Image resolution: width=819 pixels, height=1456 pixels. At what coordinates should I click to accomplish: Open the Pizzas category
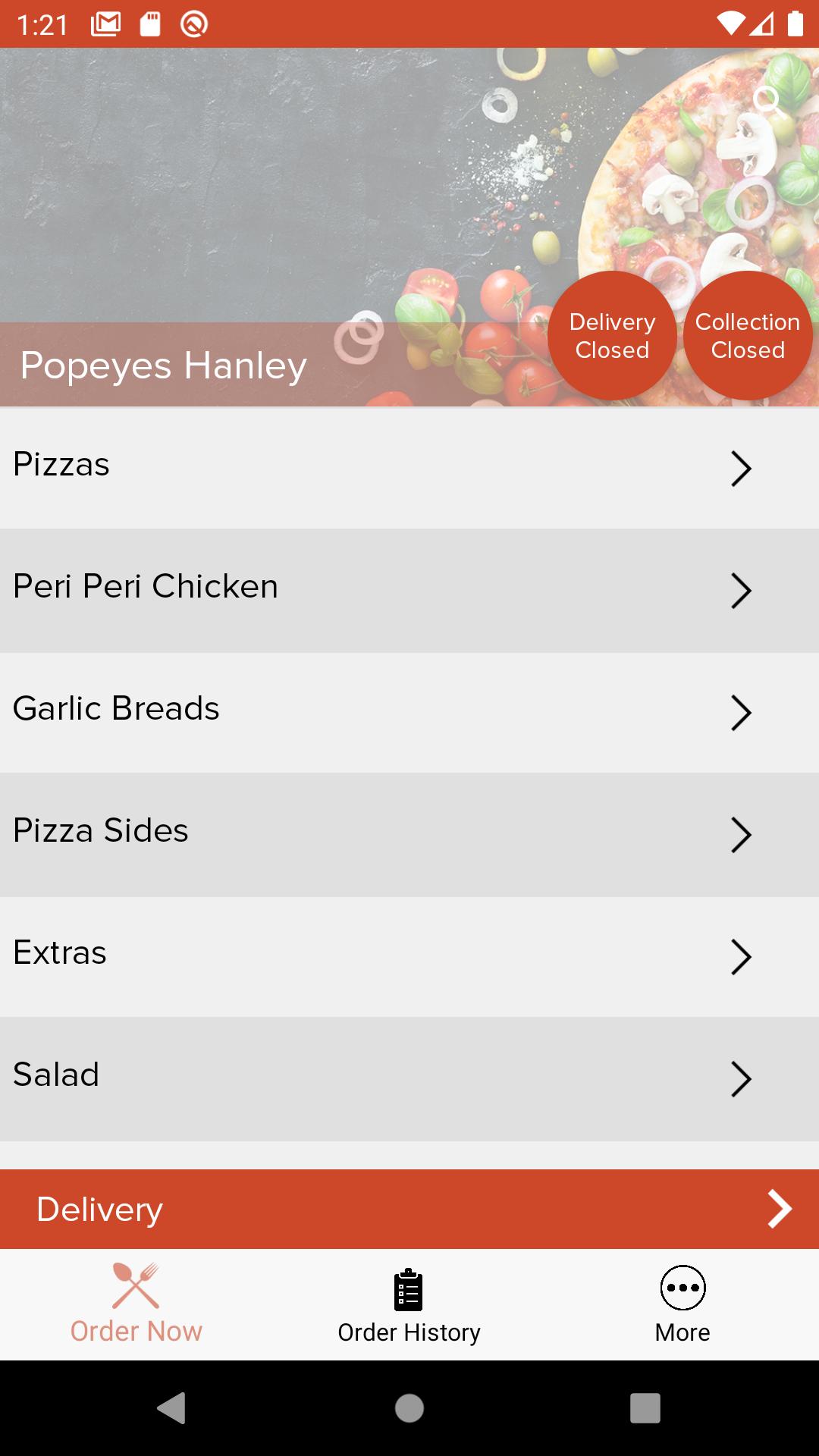(x=409, y=469)
